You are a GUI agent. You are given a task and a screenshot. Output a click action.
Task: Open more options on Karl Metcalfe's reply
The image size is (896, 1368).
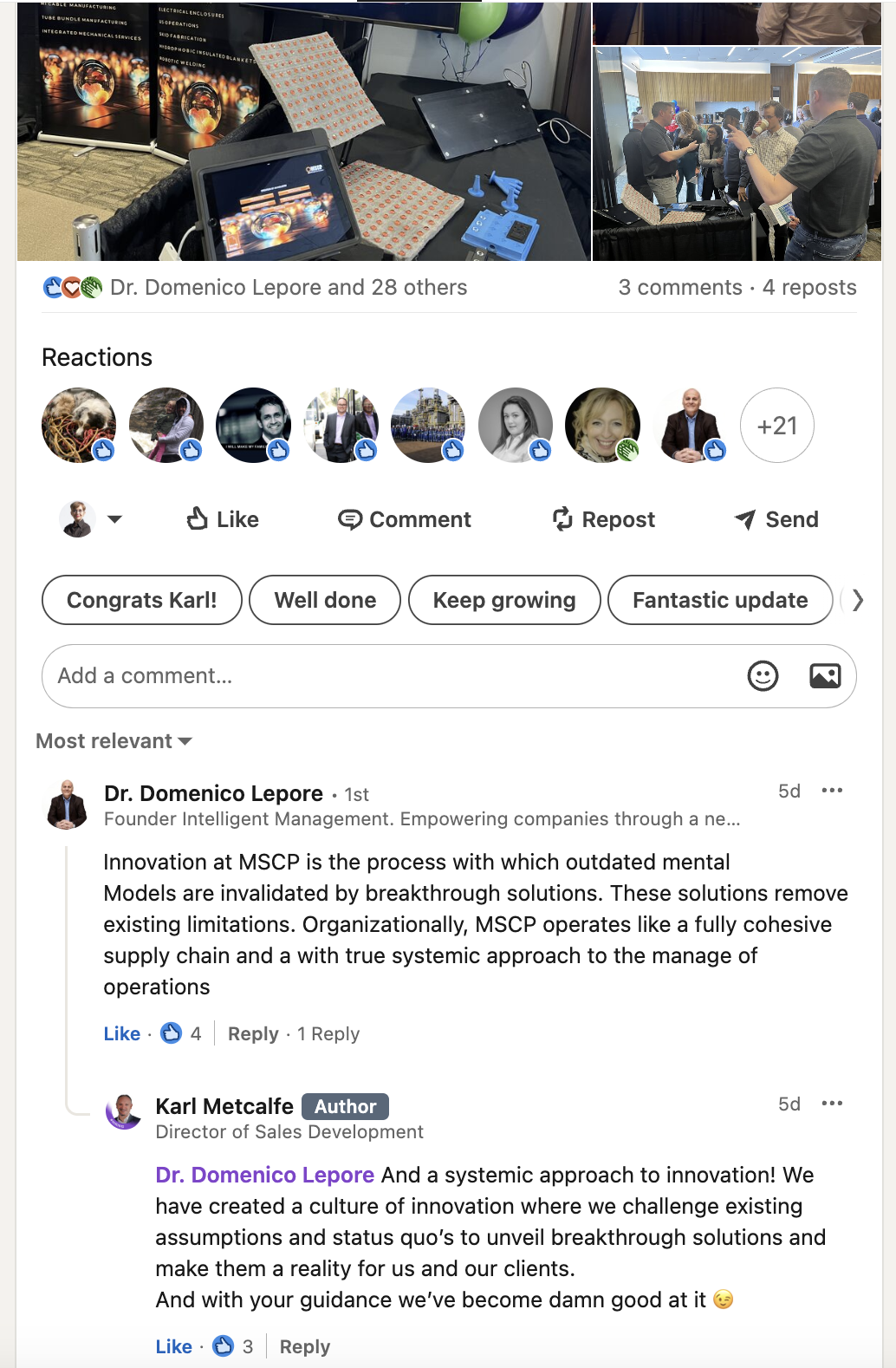pos(832,1104)
